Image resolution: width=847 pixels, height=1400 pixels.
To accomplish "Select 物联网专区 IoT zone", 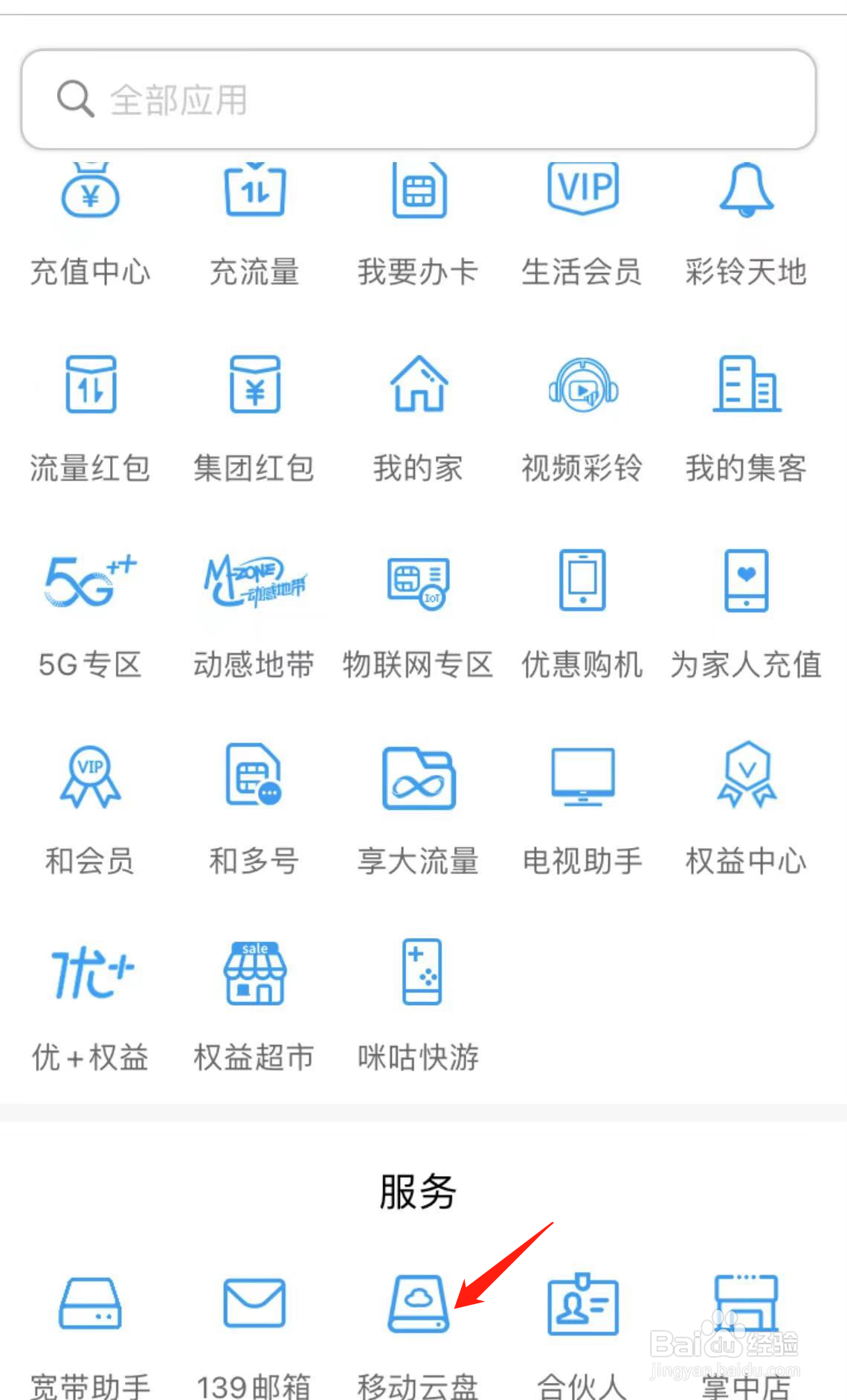I will coord(419,614).
